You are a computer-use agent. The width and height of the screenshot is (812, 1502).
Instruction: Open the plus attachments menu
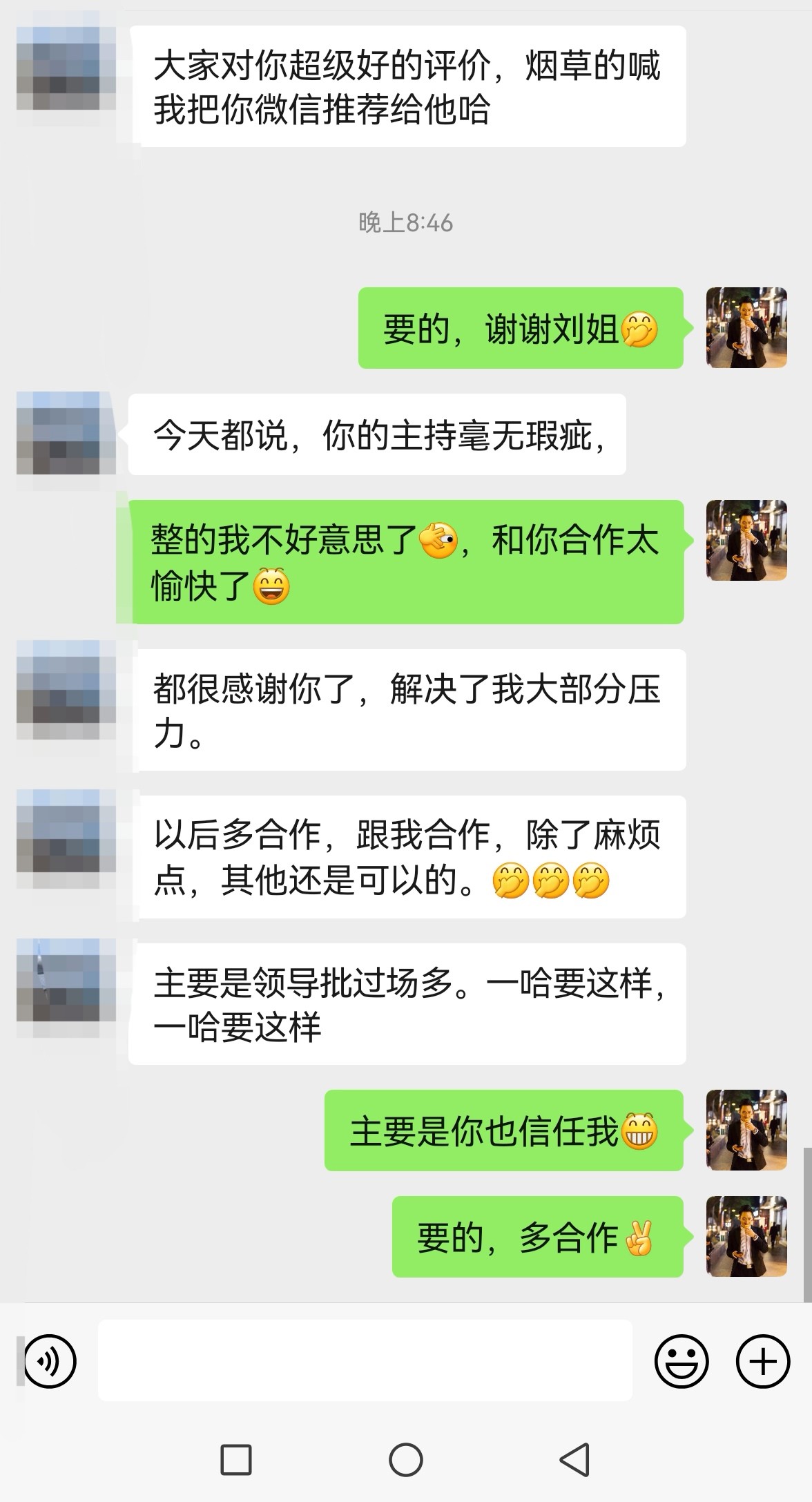click(x=763, y=1361)
